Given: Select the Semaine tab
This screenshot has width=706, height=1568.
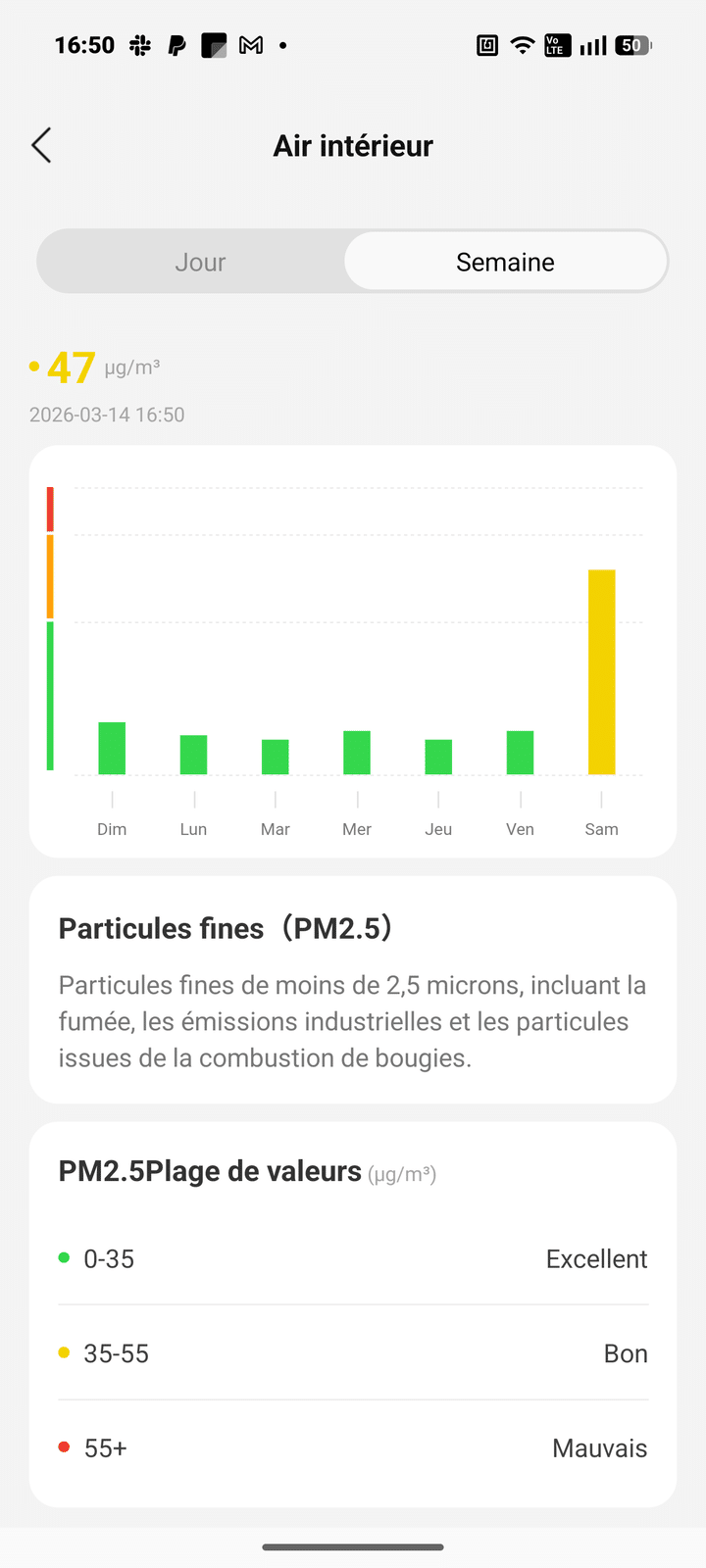Looking at the screenshot, I should 505,263.
